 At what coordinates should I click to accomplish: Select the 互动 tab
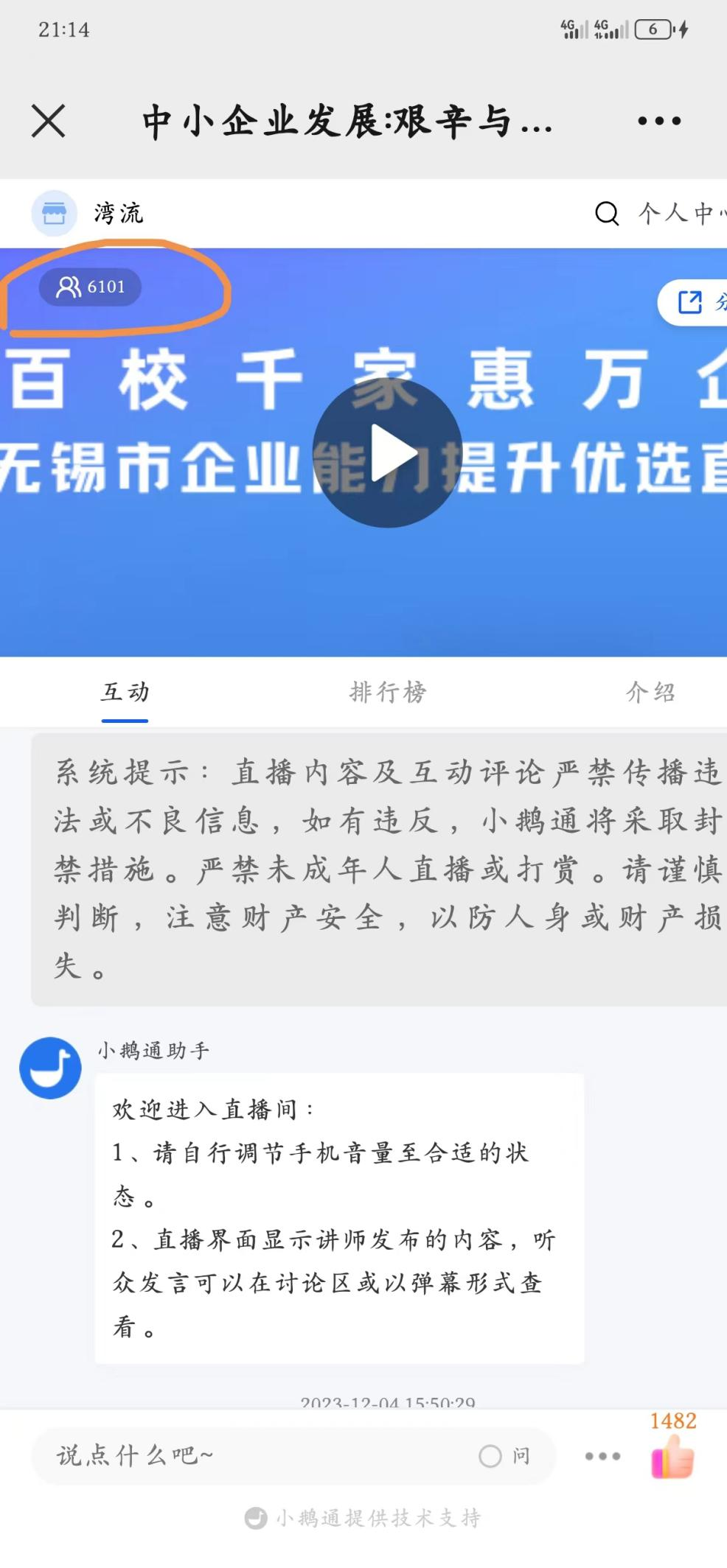click(125, 692)
